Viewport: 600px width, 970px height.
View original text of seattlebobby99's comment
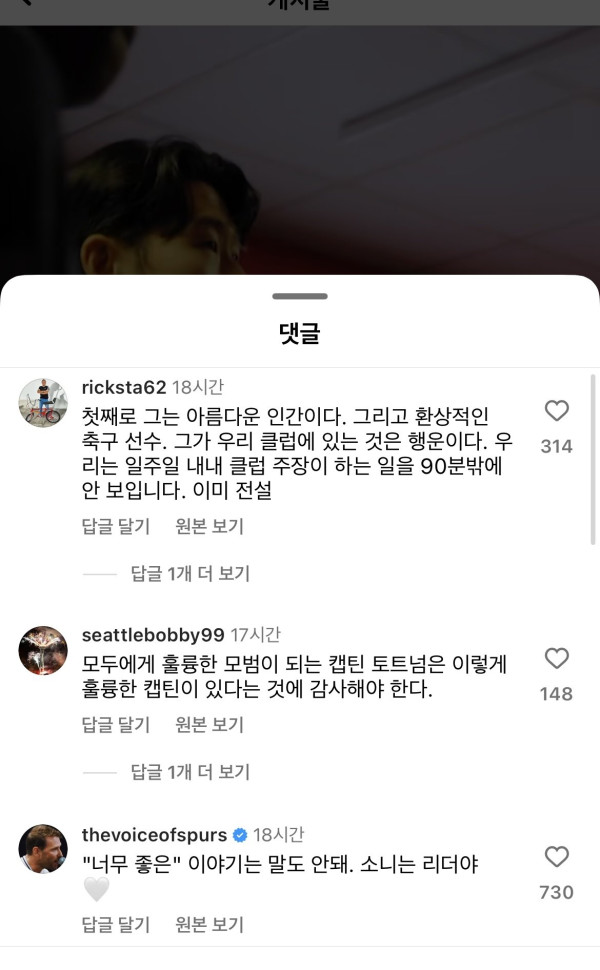(x=209, y=724)
